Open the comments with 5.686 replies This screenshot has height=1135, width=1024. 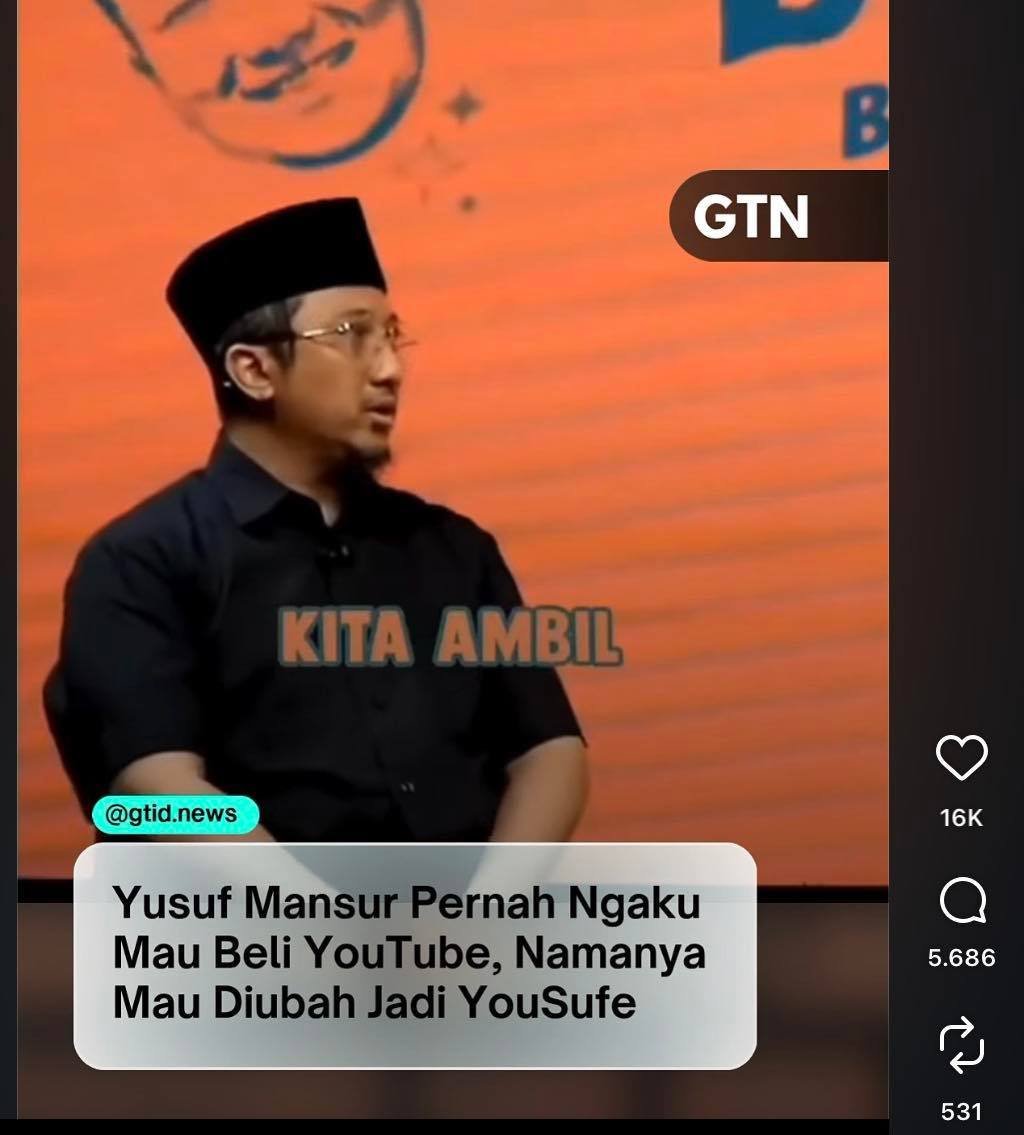(961, 903)
